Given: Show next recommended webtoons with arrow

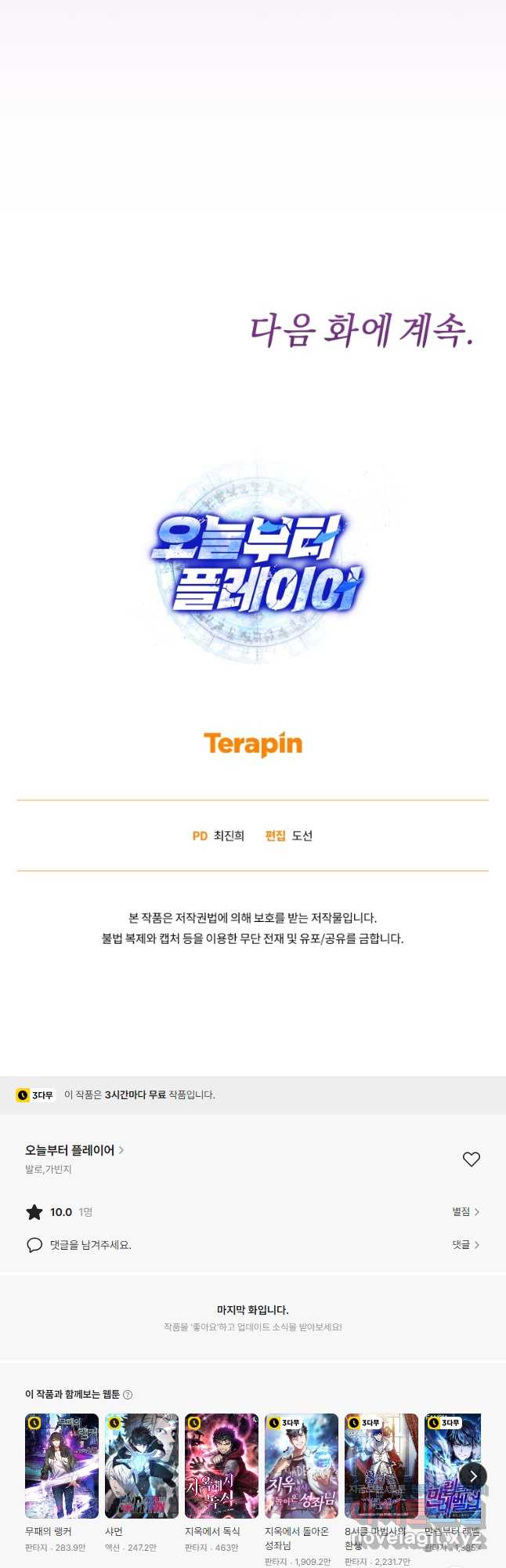Looking at the screenshot, I should click(x=472, y=1475).
